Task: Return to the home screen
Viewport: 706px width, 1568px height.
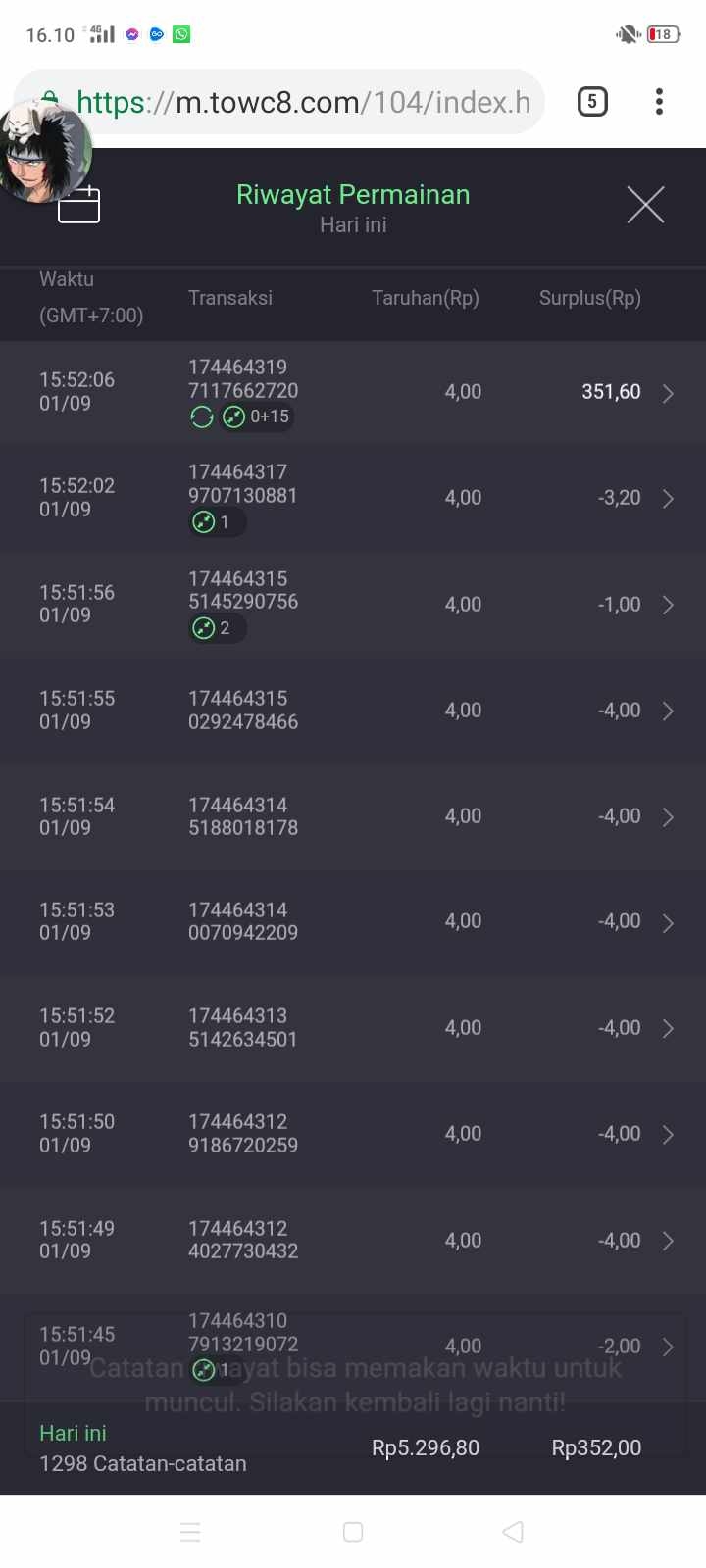Action: point(353,1532)
